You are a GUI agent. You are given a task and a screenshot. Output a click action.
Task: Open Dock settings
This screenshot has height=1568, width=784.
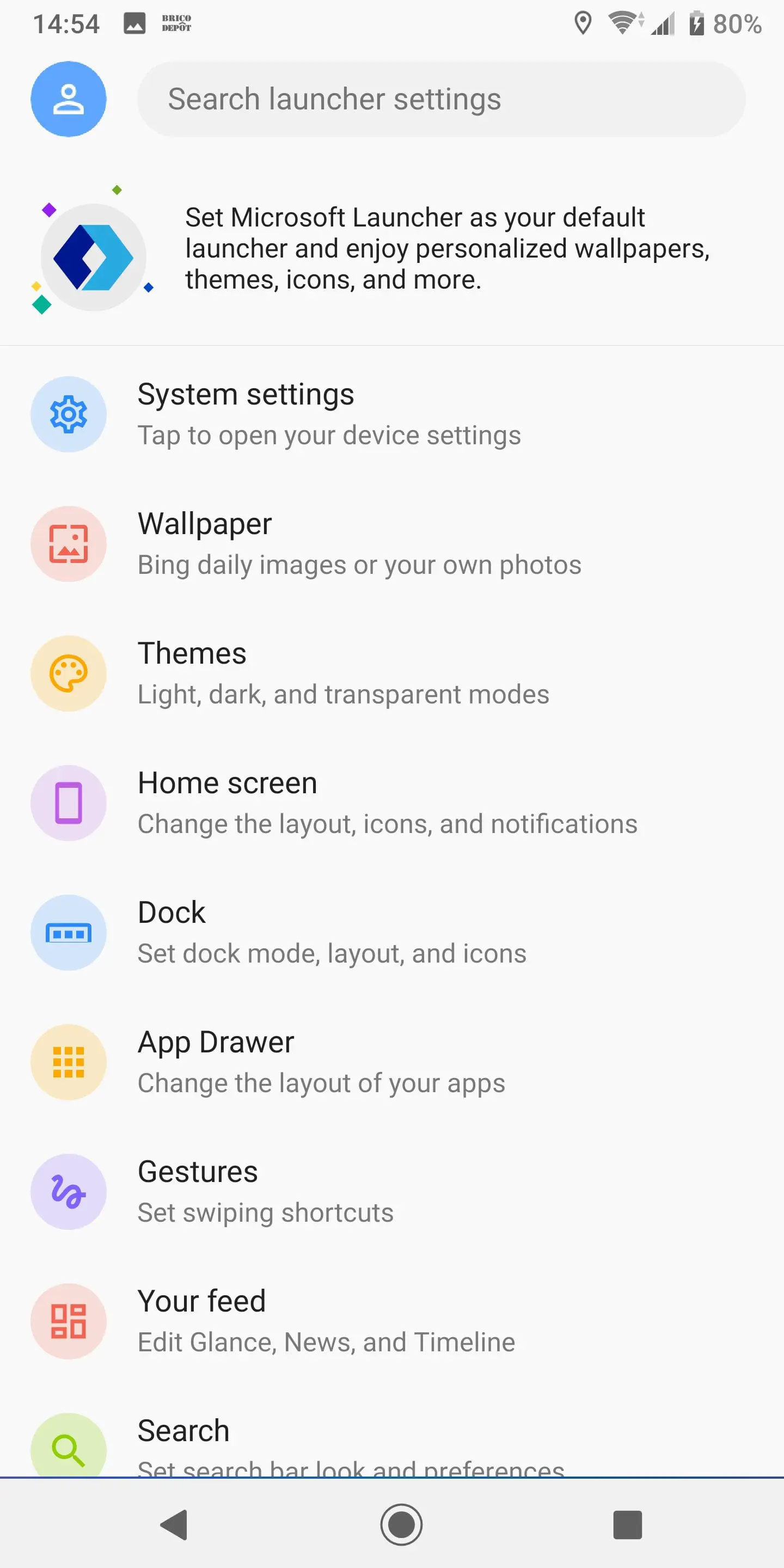tap(392, 933)
